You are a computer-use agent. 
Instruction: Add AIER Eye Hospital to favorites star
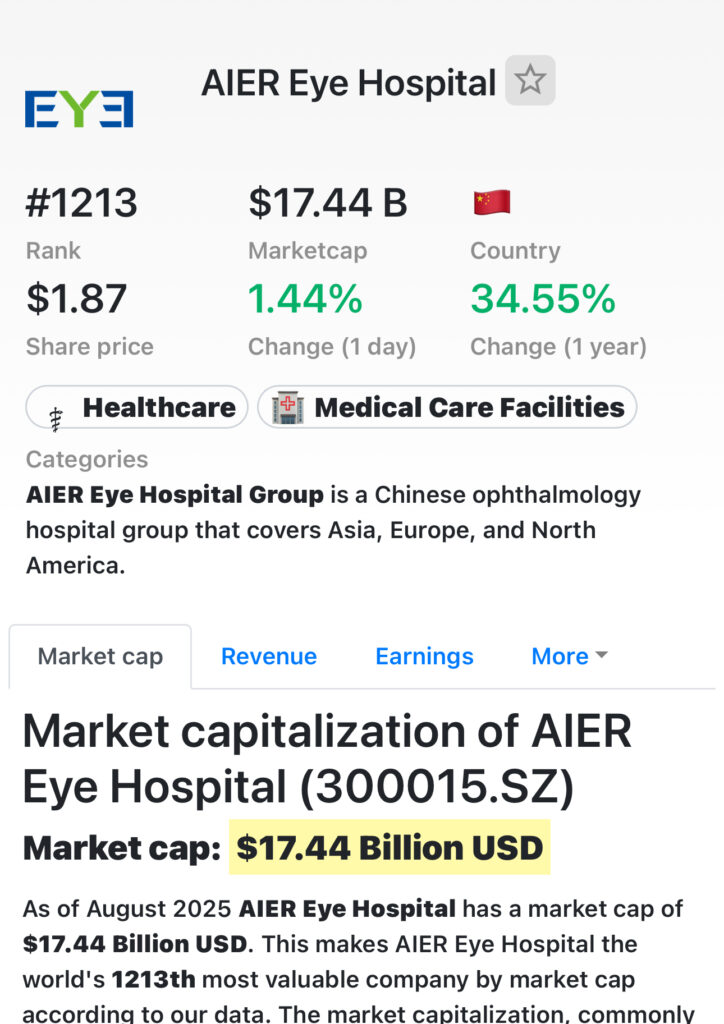click(x=530, y=81)
